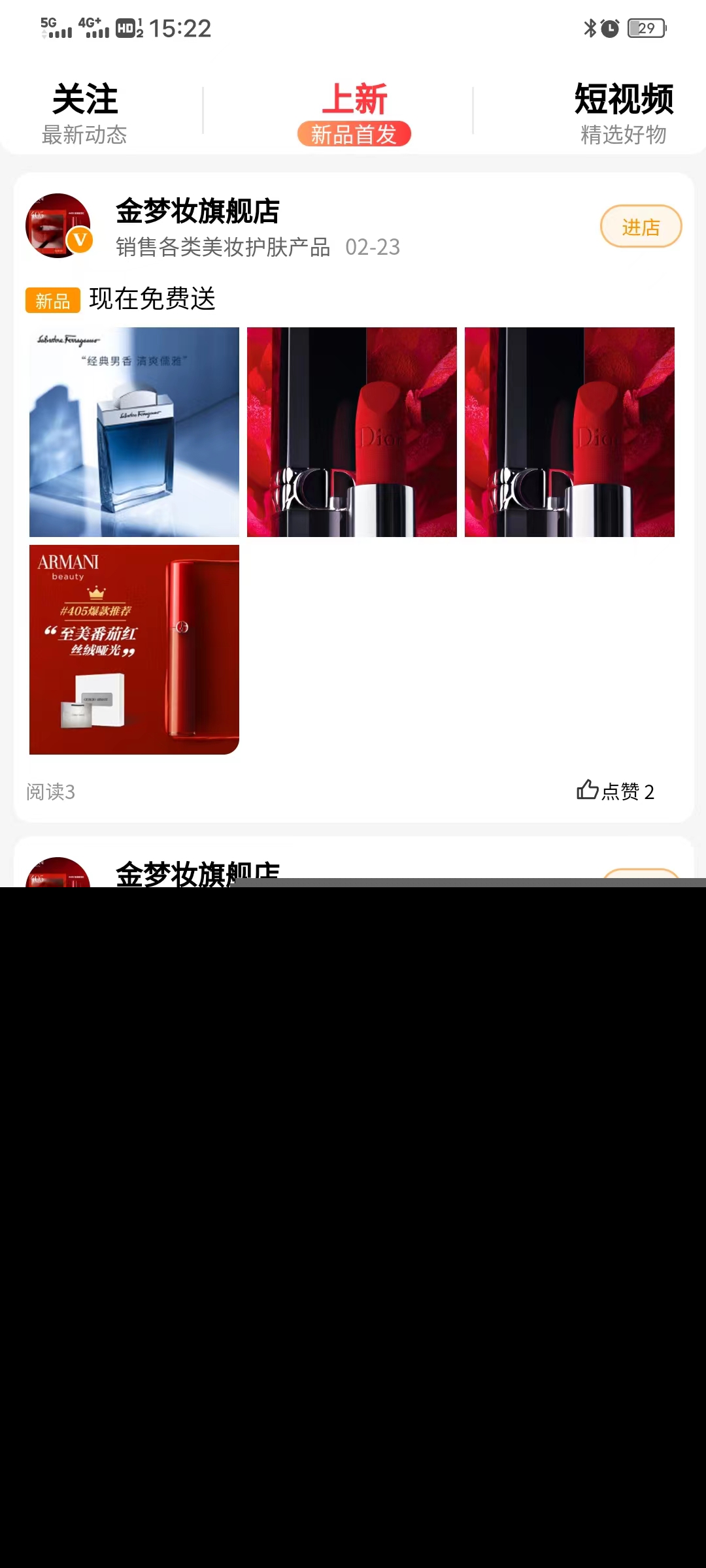Select the 上新 tab
Screen dimensions: 706x1568
(x=354, y=112)
